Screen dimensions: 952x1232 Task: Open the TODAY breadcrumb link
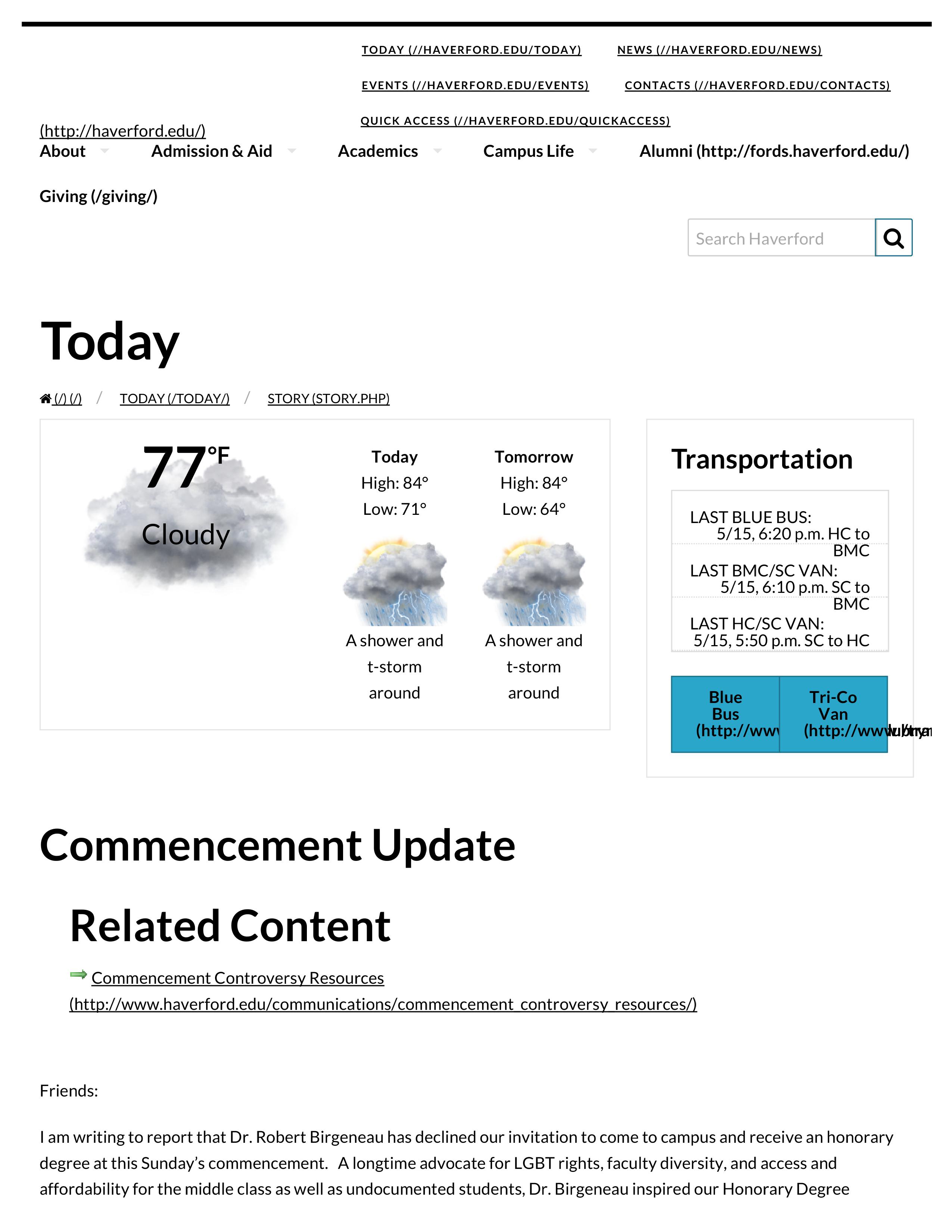(174, 399)
